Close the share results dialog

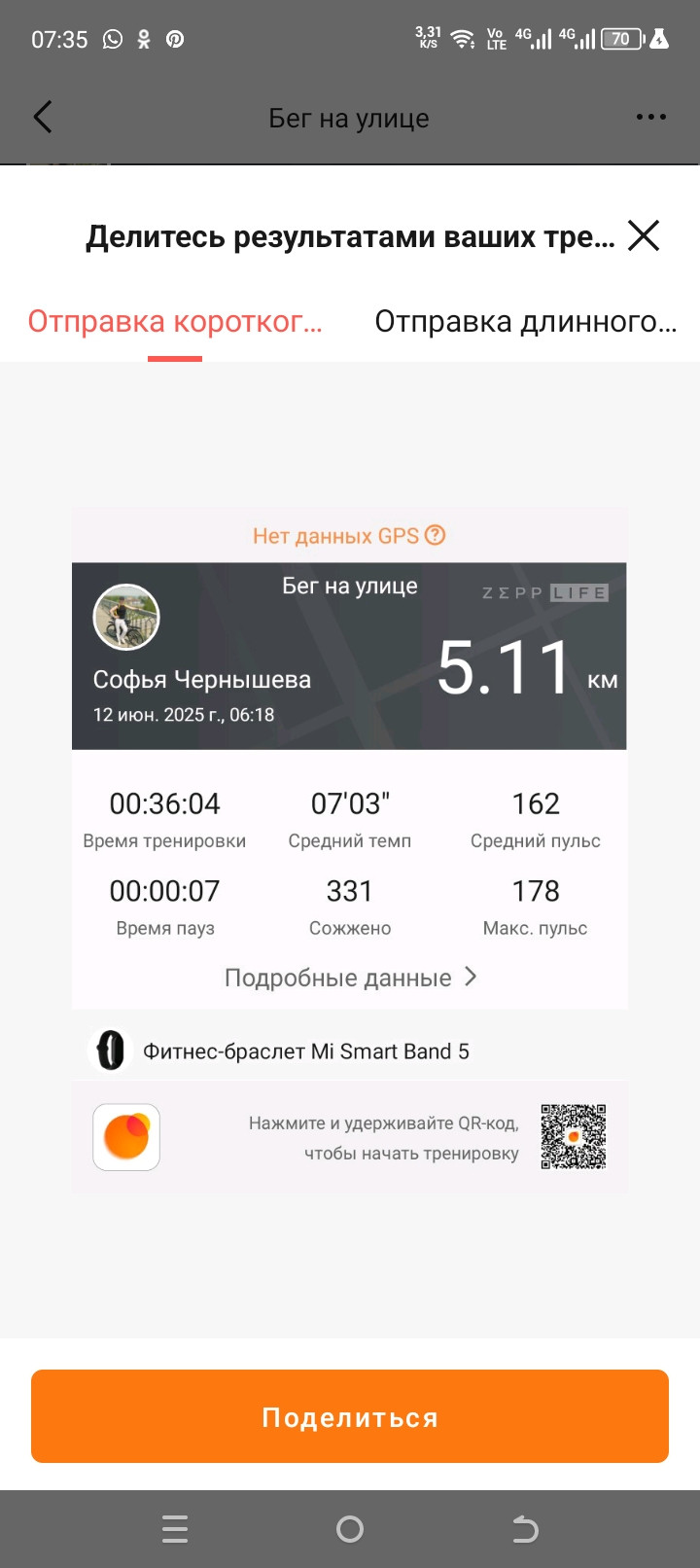pos(644,235)
